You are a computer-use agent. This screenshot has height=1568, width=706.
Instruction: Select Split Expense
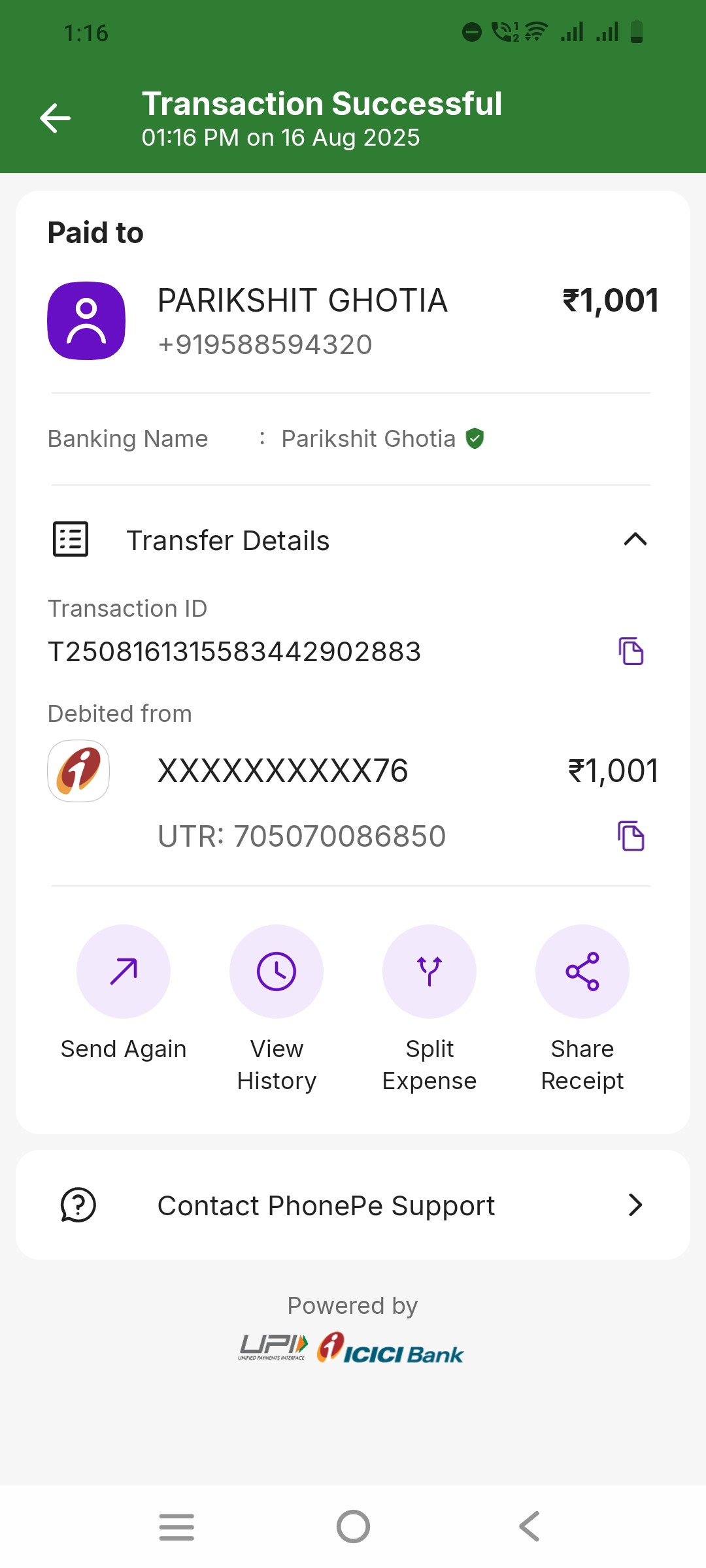429,1009
